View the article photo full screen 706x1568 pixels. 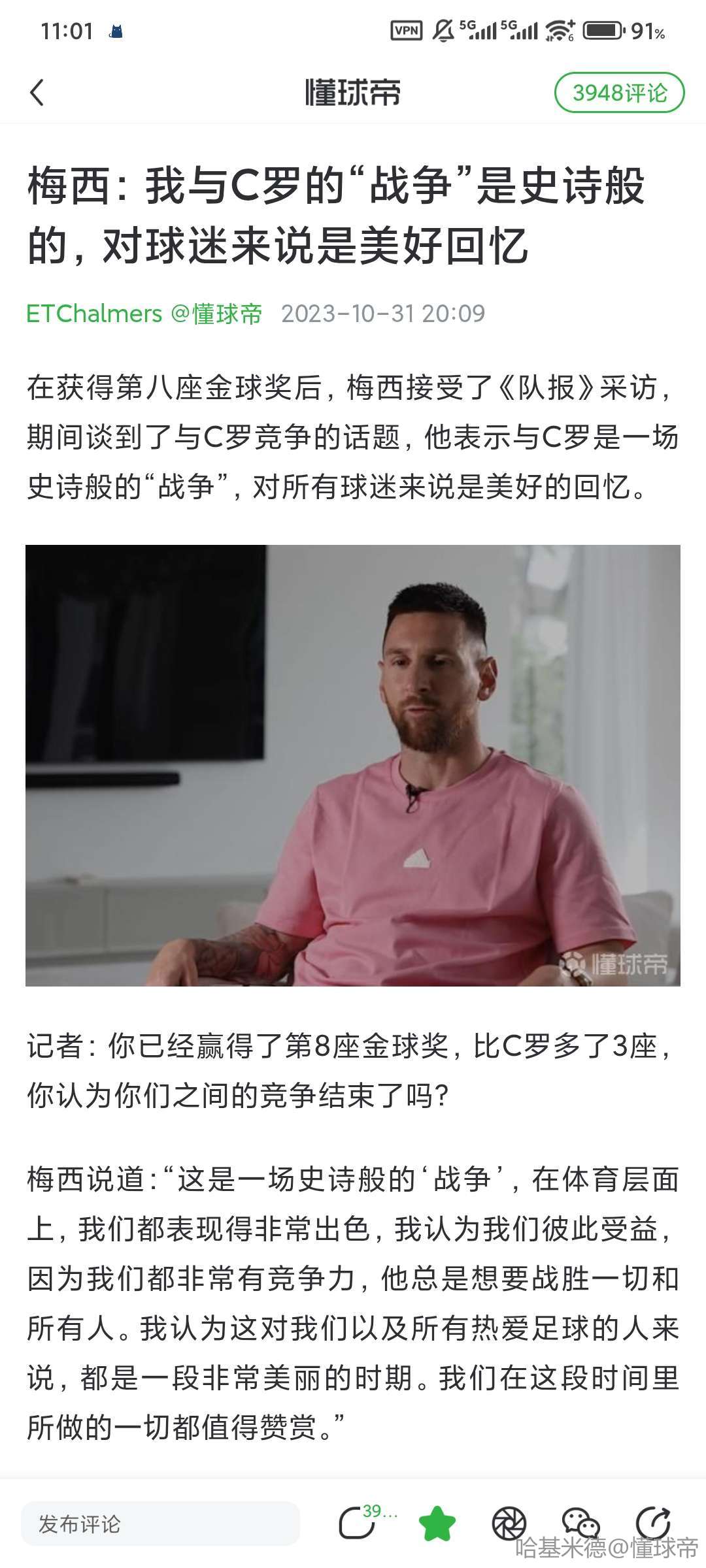[353, 765]
